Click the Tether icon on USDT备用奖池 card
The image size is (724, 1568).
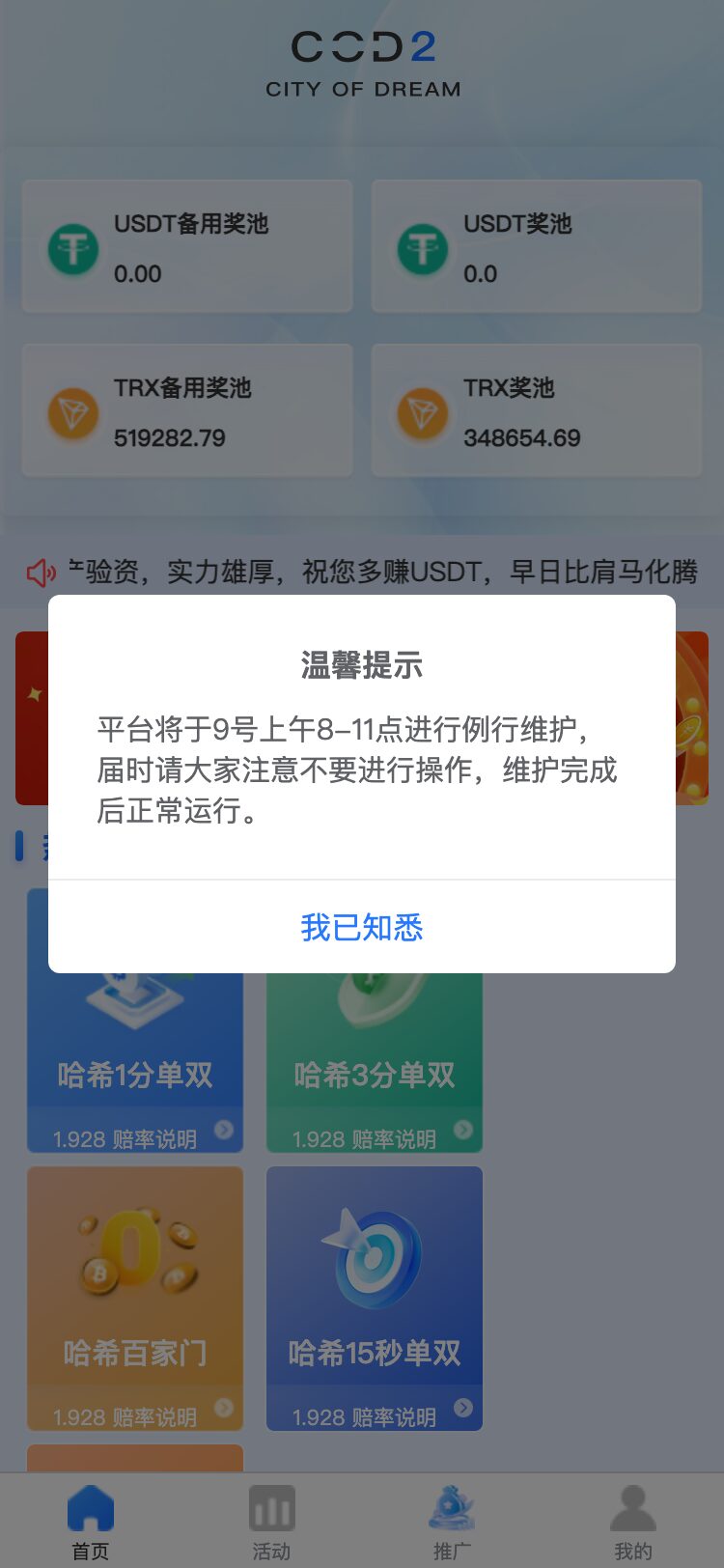click(x=72, y=248)
